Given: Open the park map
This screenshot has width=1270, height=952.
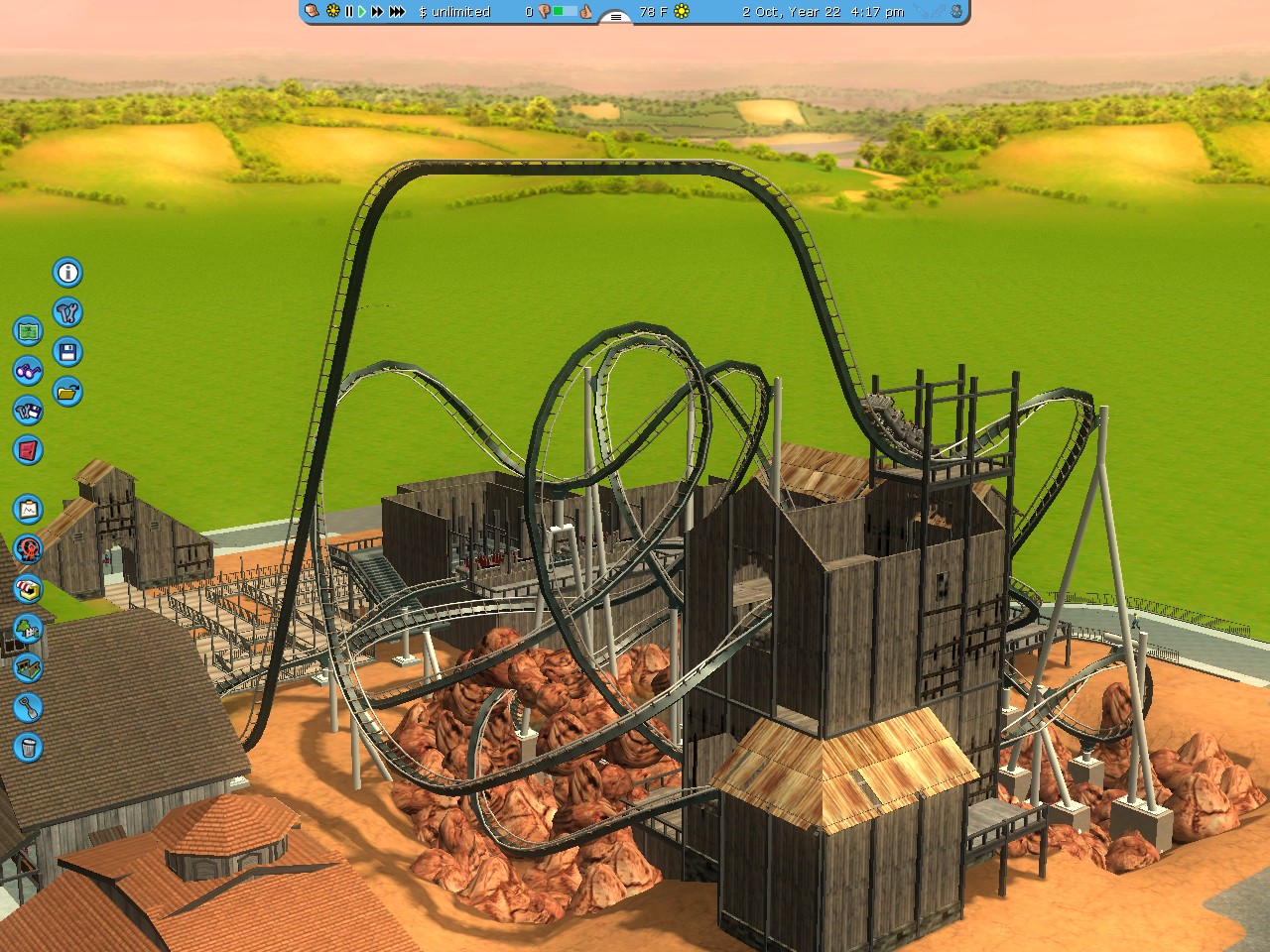Looking at the screenshot, I should tap(28, 330).
